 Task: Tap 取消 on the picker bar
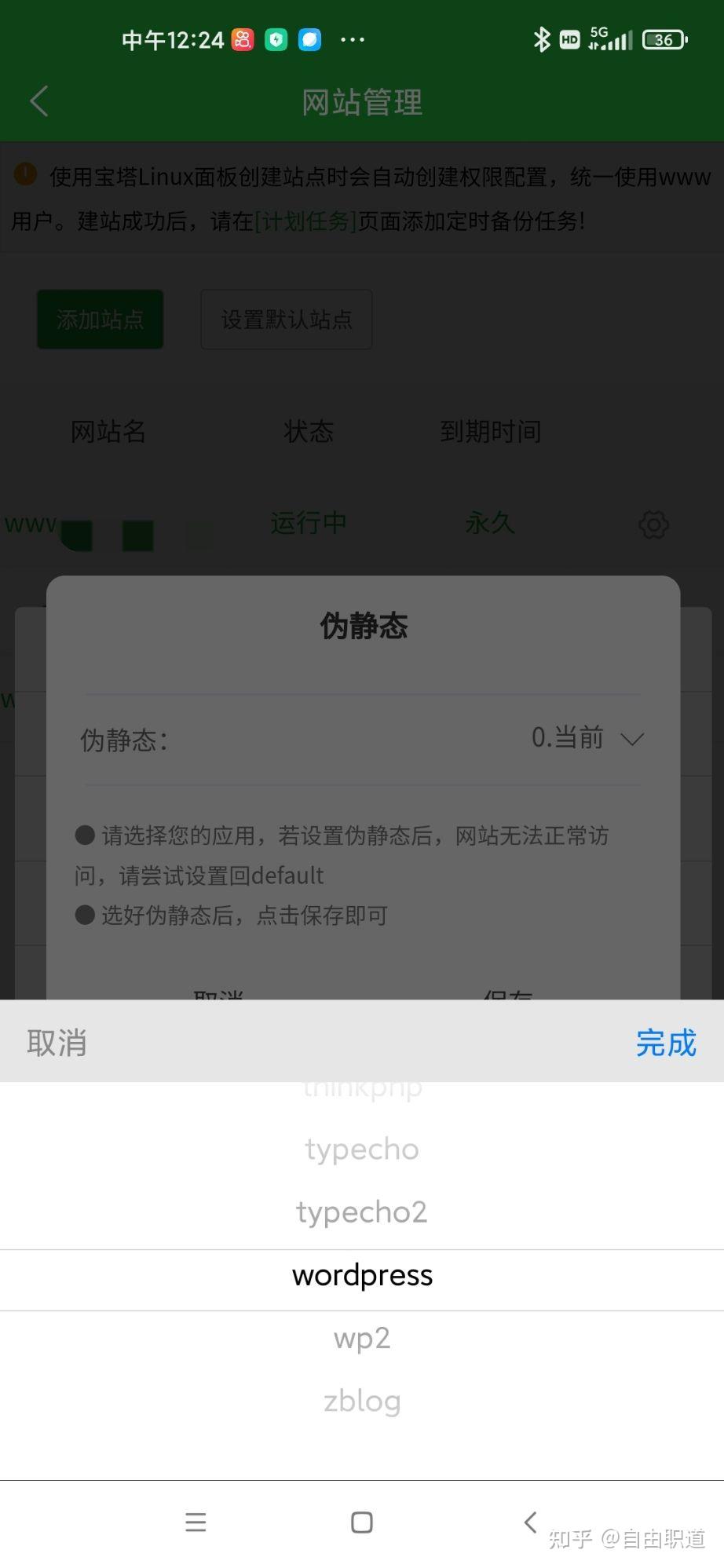click(57, 1043)
